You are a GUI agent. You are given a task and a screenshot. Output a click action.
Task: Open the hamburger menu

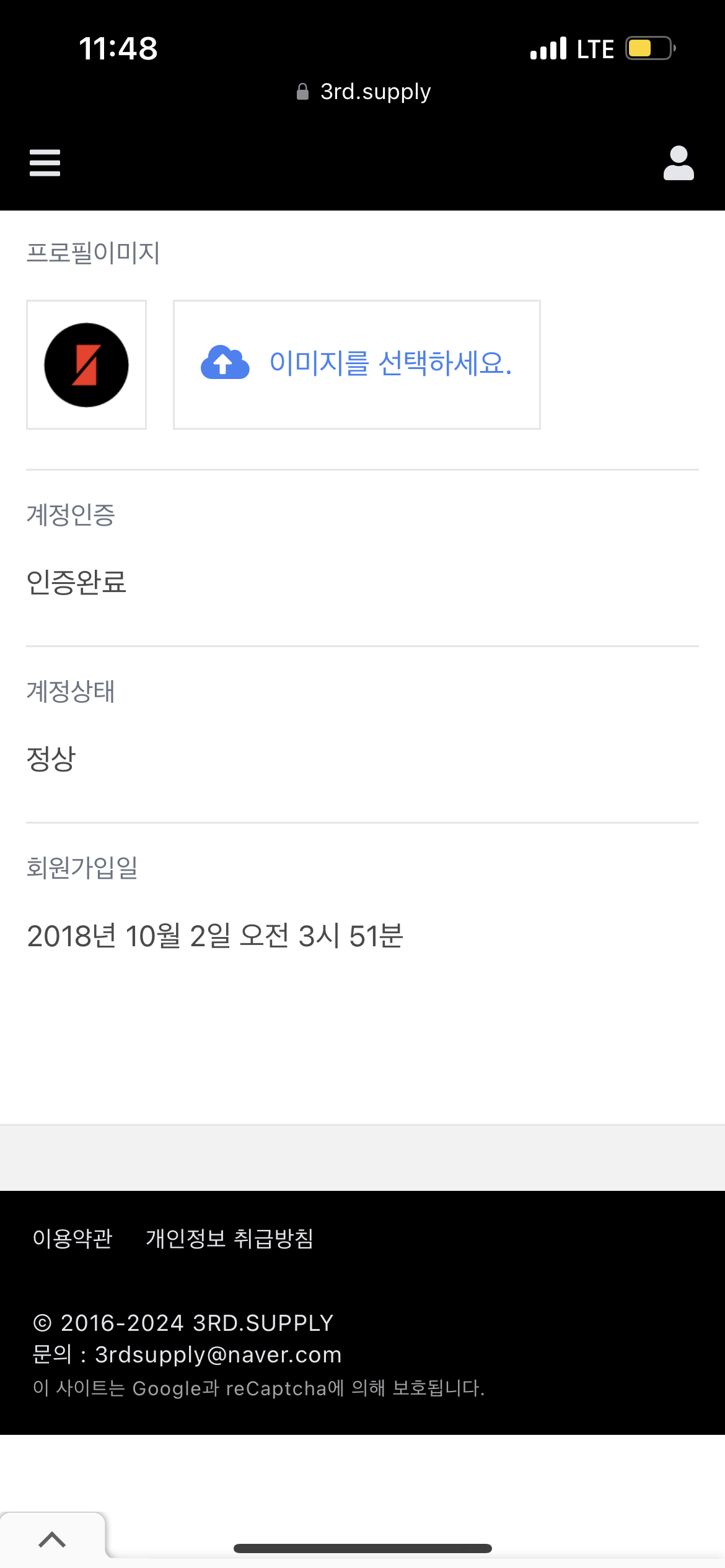[x=45, y=163]
